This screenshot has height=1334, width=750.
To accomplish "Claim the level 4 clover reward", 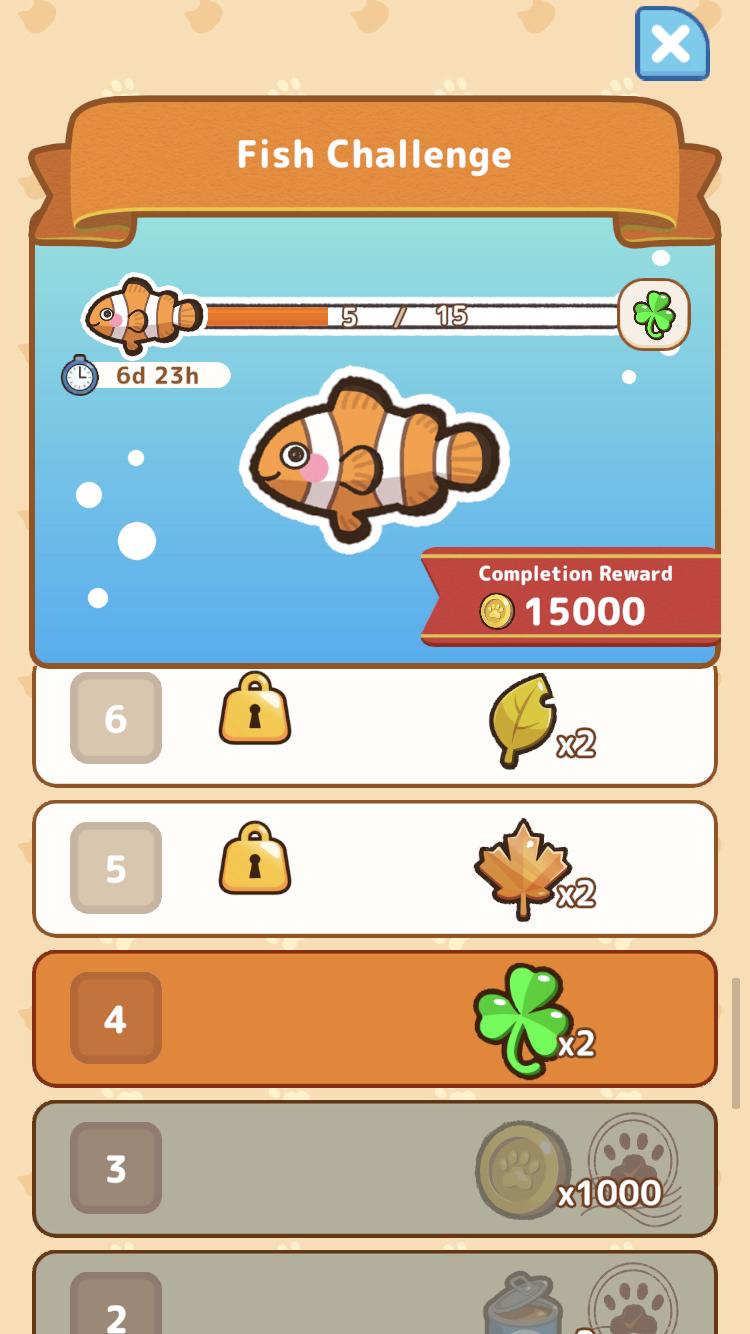I will pyautogui.click(x=522, y=1019).
